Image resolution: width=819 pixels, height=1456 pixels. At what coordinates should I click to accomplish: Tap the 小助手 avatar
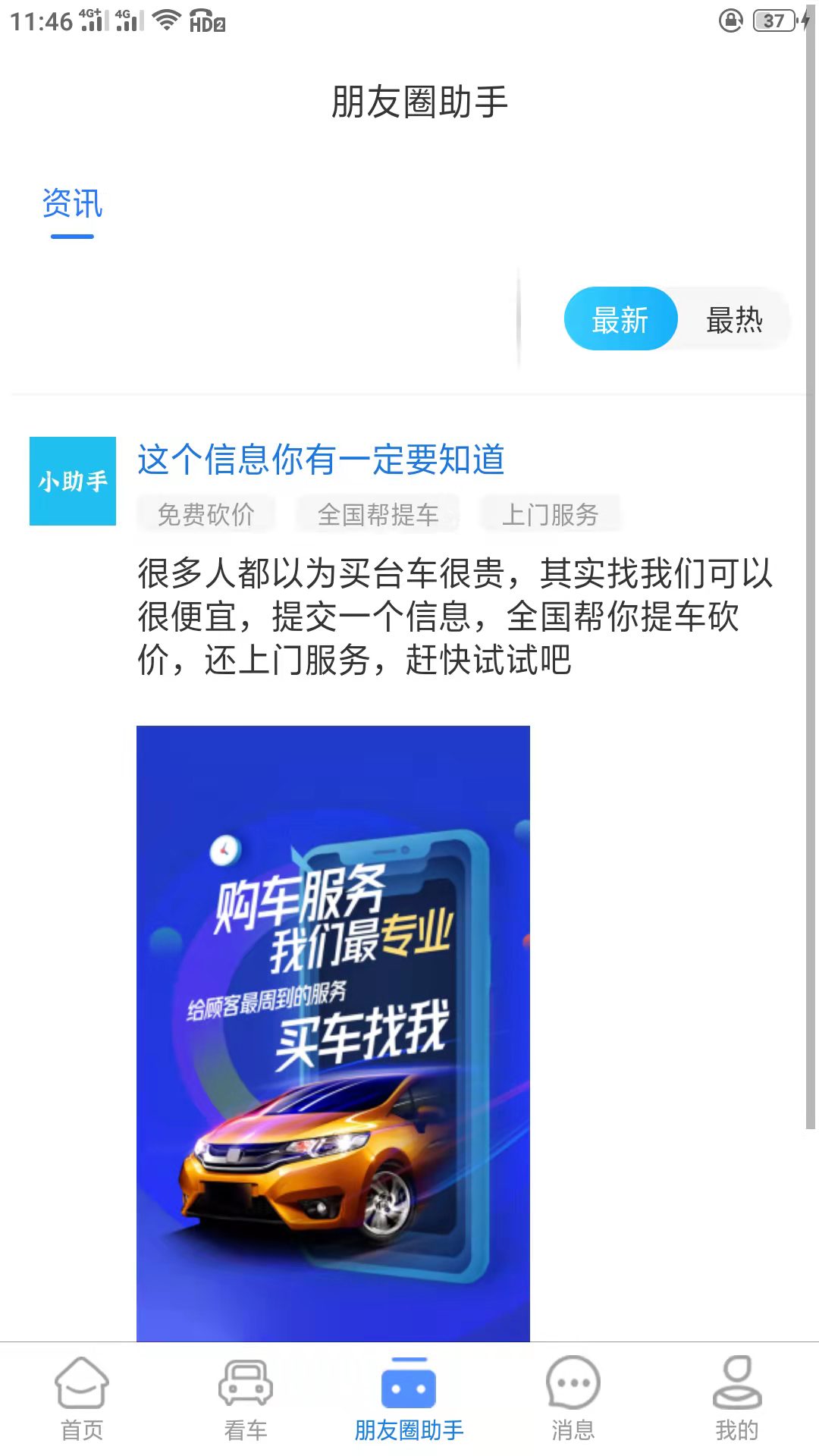point(73,481)
